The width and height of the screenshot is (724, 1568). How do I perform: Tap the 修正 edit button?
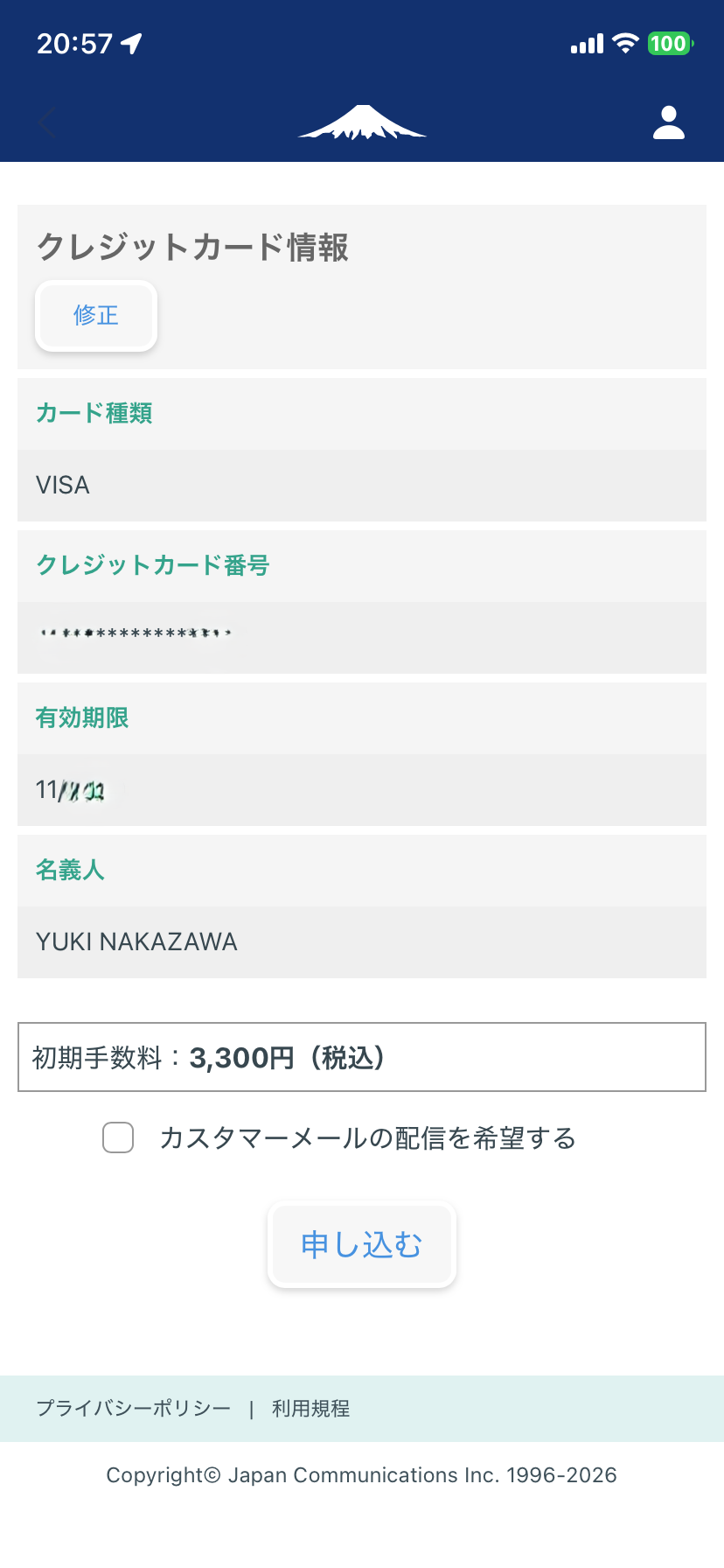pyautogui.click(x=96, y=316)
